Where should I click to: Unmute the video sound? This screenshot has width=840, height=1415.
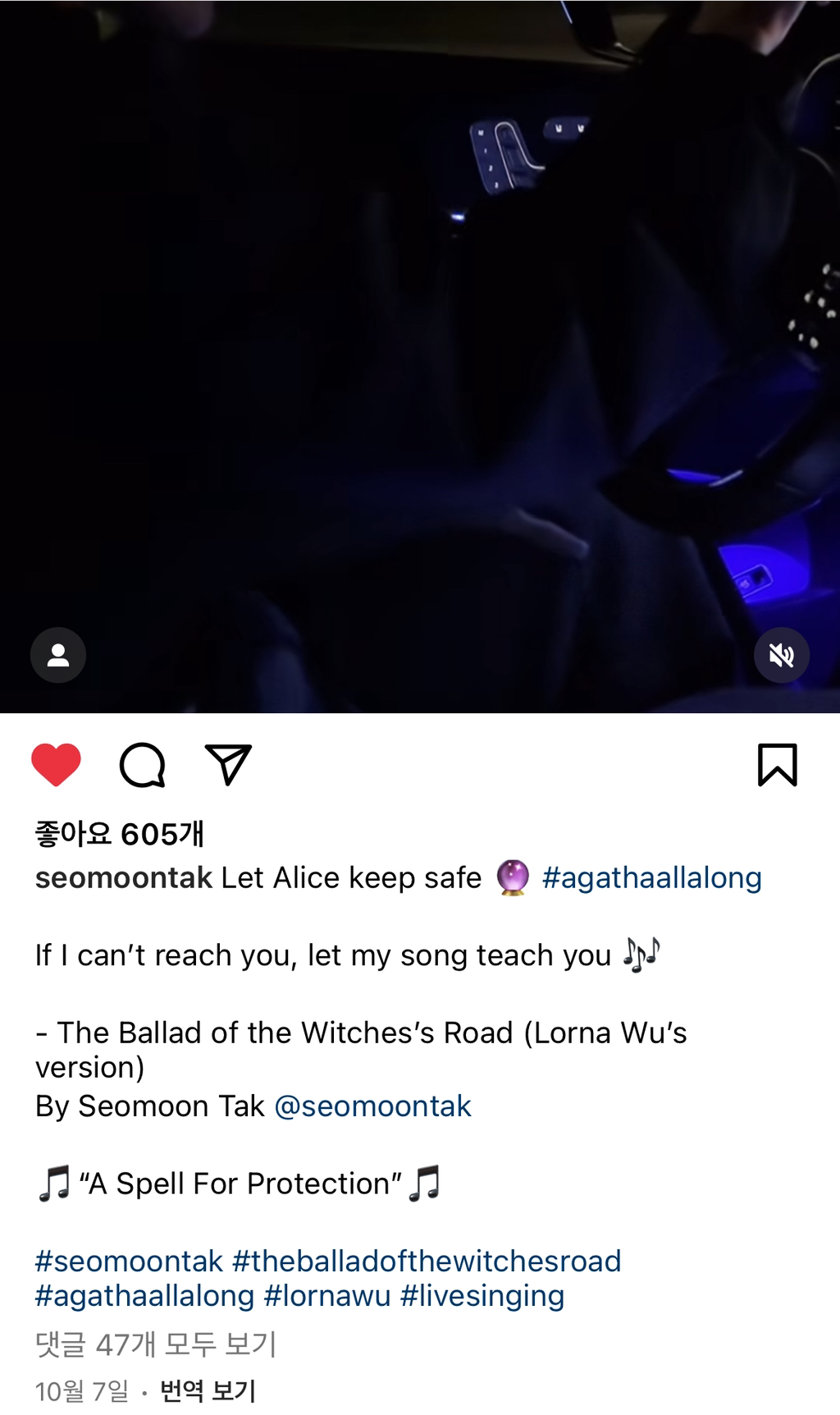click(781, 655)
